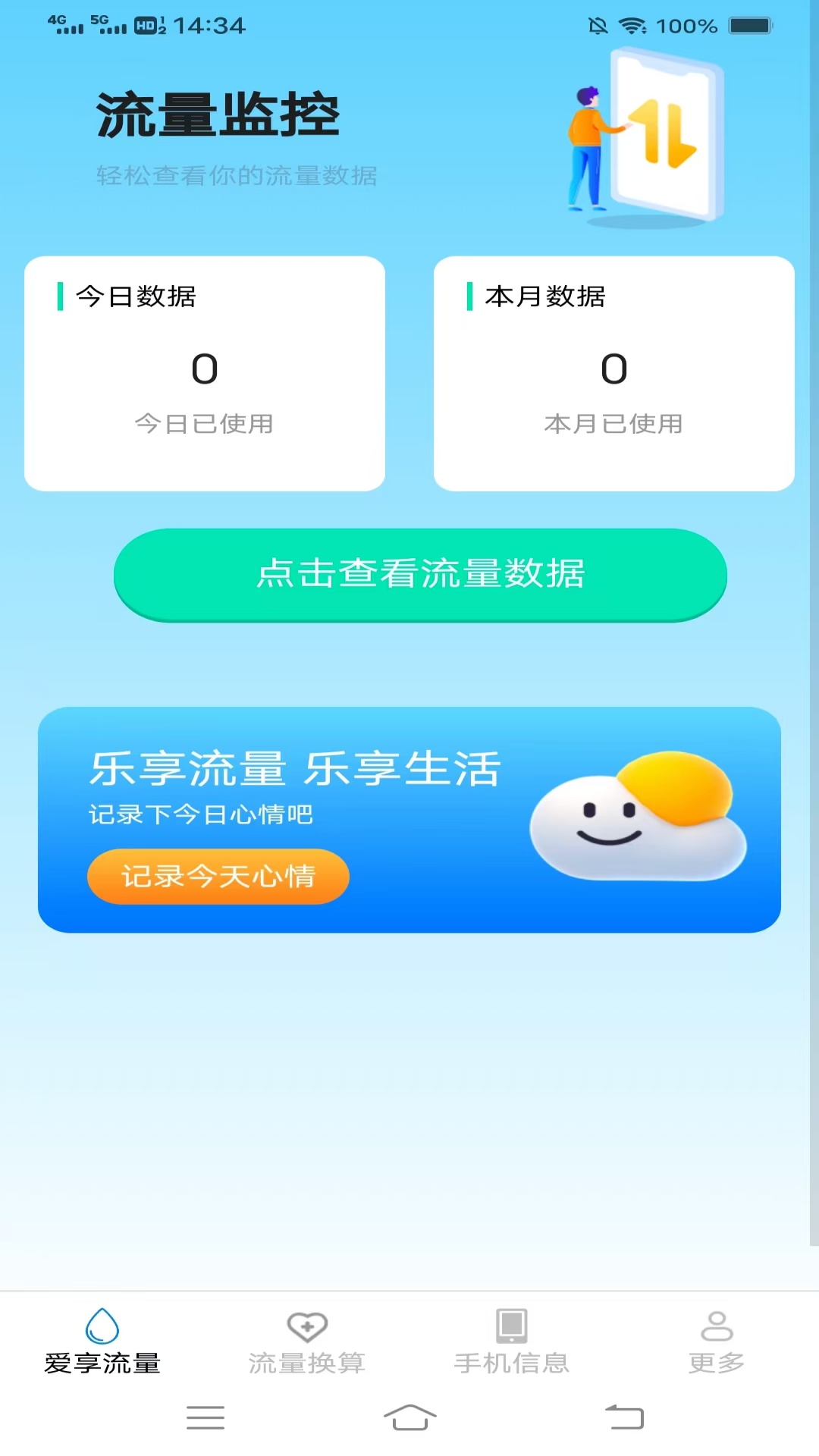This screenshot has height=1456, width=819.
Task: Select the 爱享流量 water drop icon
Action: pyautogui.click(x=103, y=1326)
